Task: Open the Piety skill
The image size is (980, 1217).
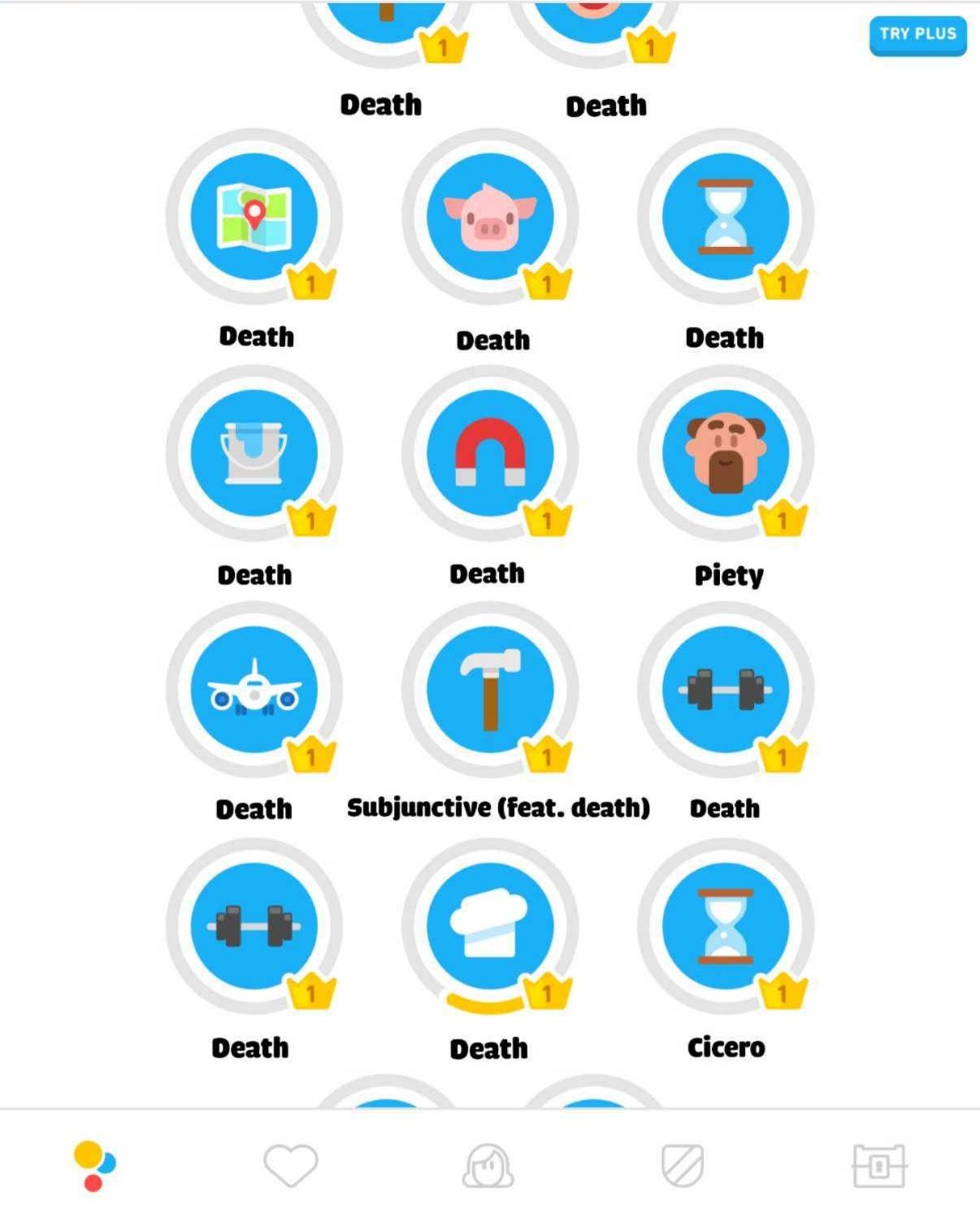Action: click(726, 453)
